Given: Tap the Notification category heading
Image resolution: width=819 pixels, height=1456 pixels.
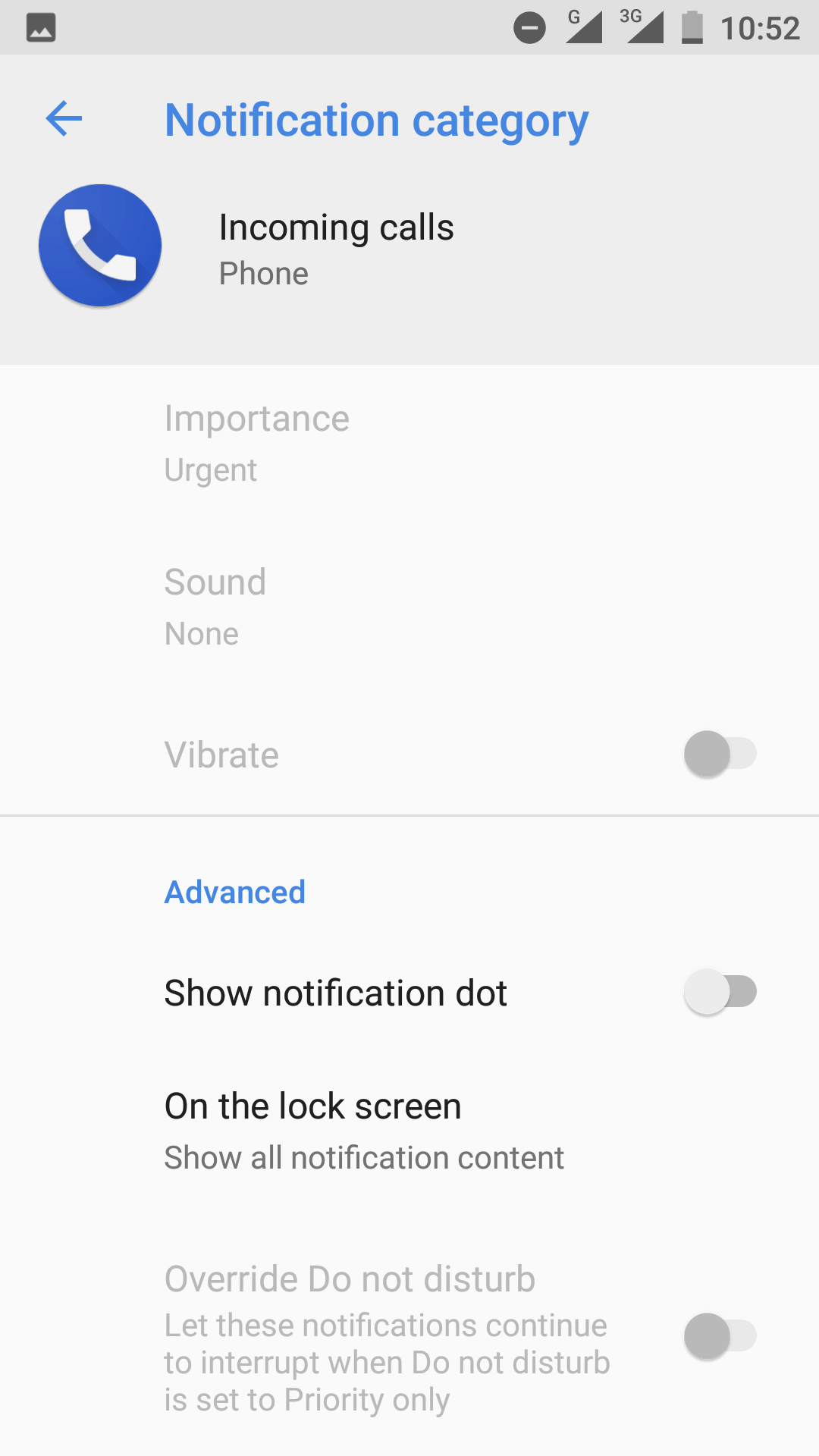Looking at the screenshot, I should (377, 119).
